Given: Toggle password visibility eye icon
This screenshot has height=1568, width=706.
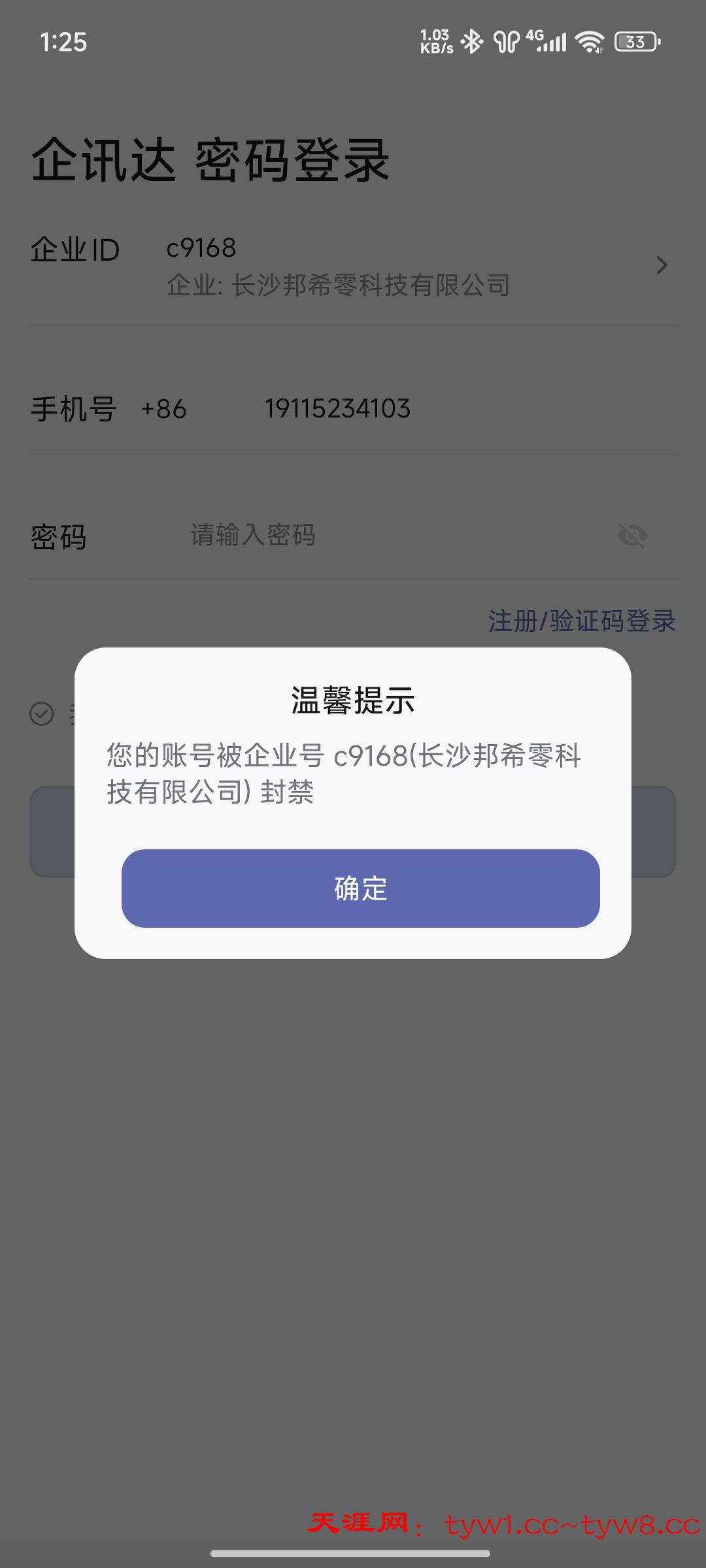Looking at the screenshot, I should (632, 536).
